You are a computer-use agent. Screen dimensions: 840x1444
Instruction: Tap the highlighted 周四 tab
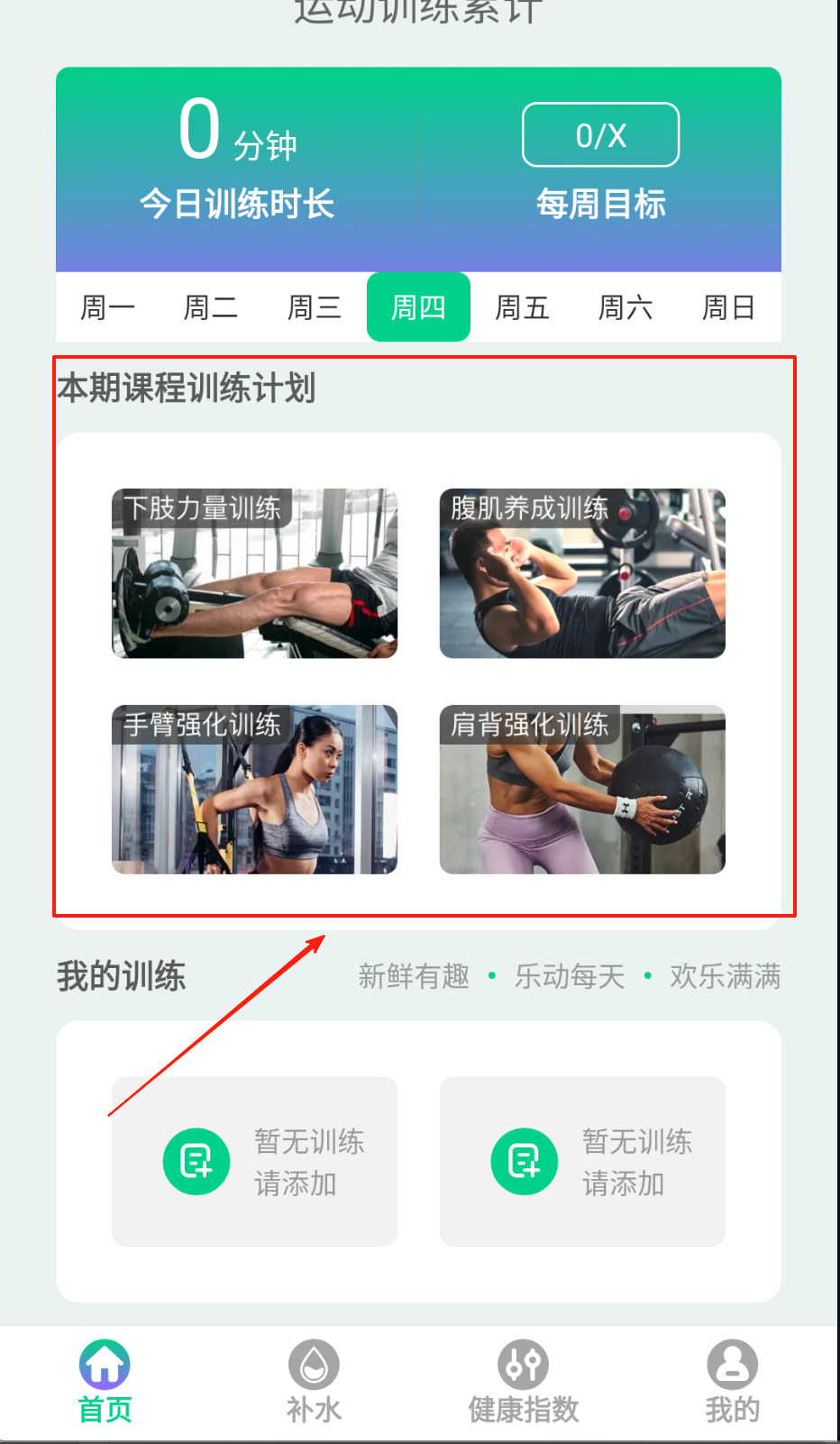[x=418, y=307]
